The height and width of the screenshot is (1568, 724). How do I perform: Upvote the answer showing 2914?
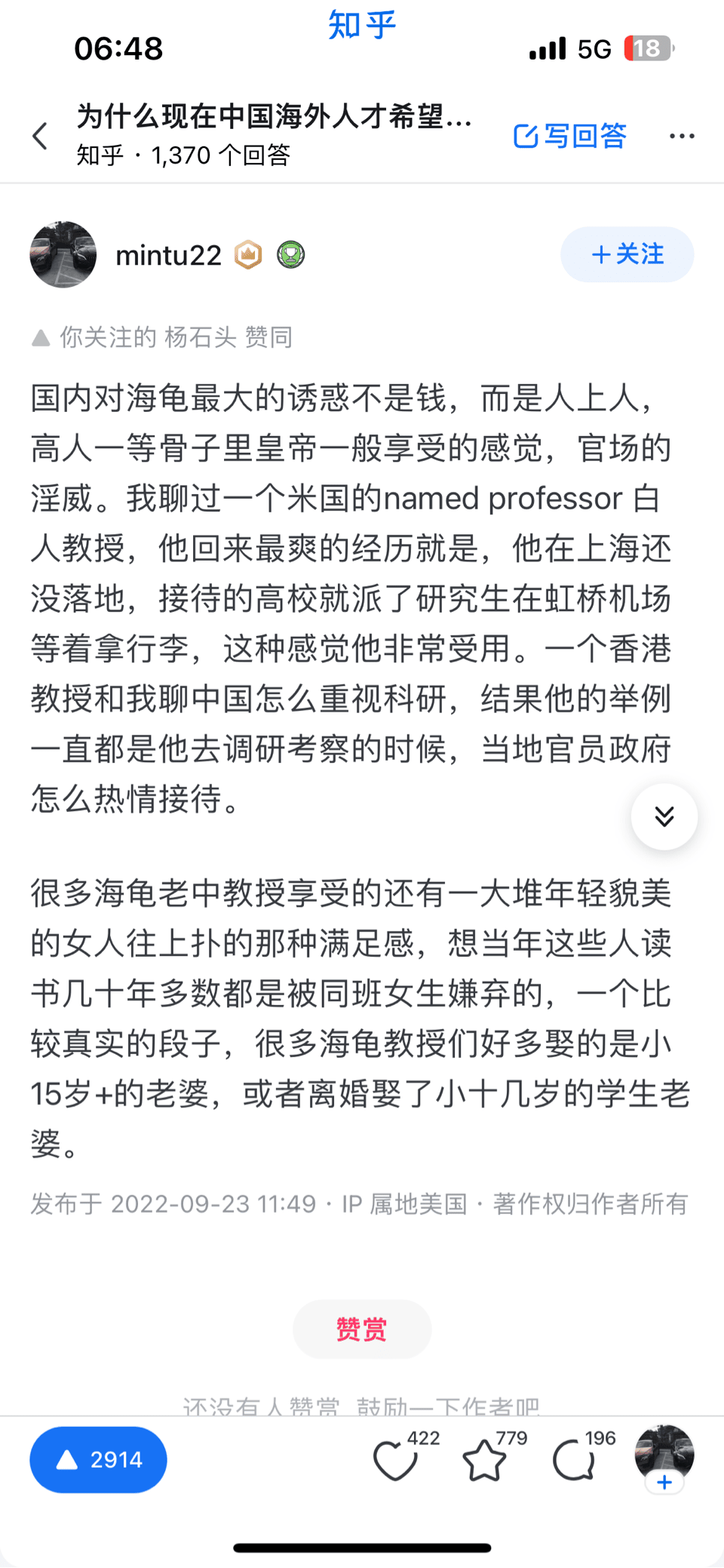98,1459
